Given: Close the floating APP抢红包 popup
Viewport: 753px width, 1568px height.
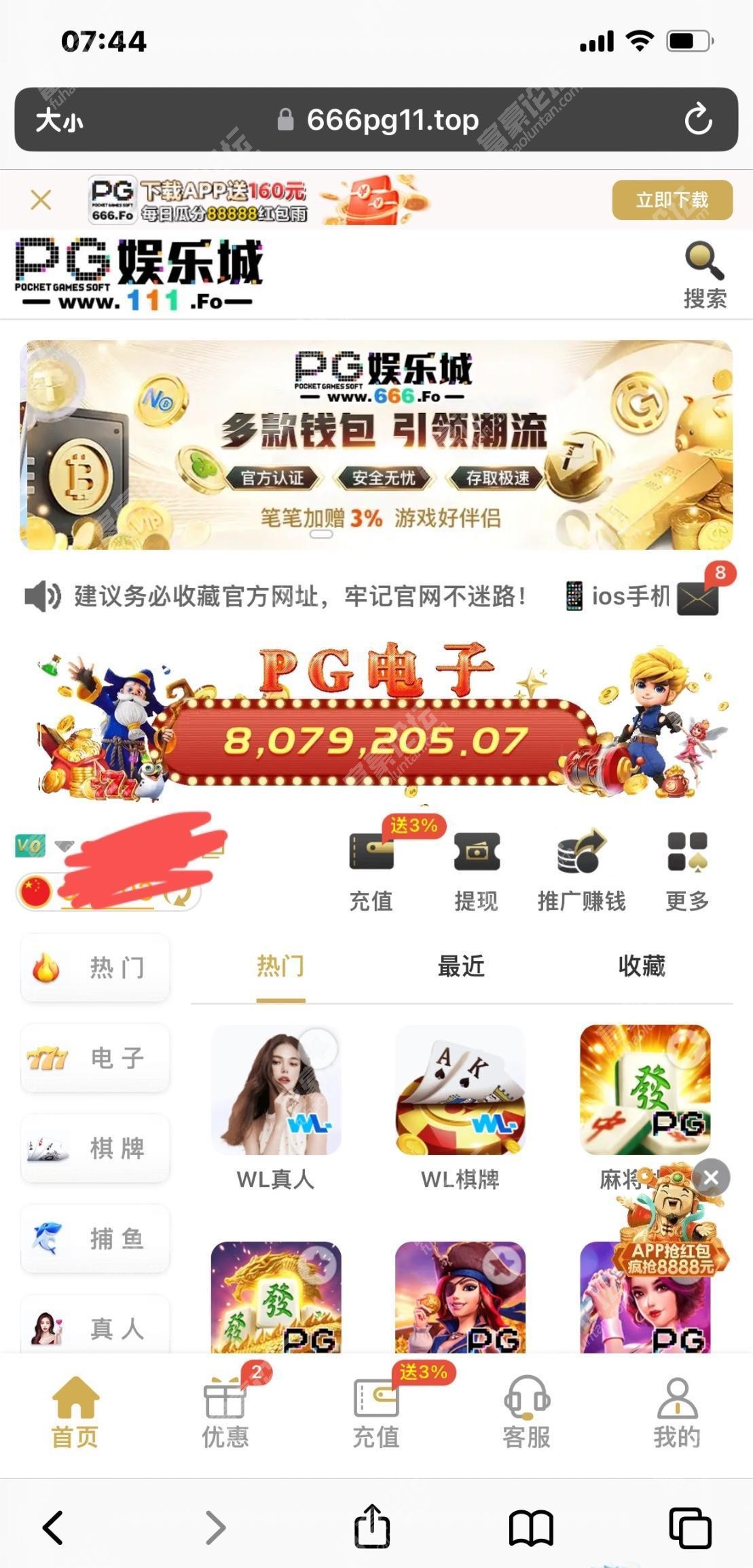Looking at the screenshot, I should click(x=711, y=1178).
